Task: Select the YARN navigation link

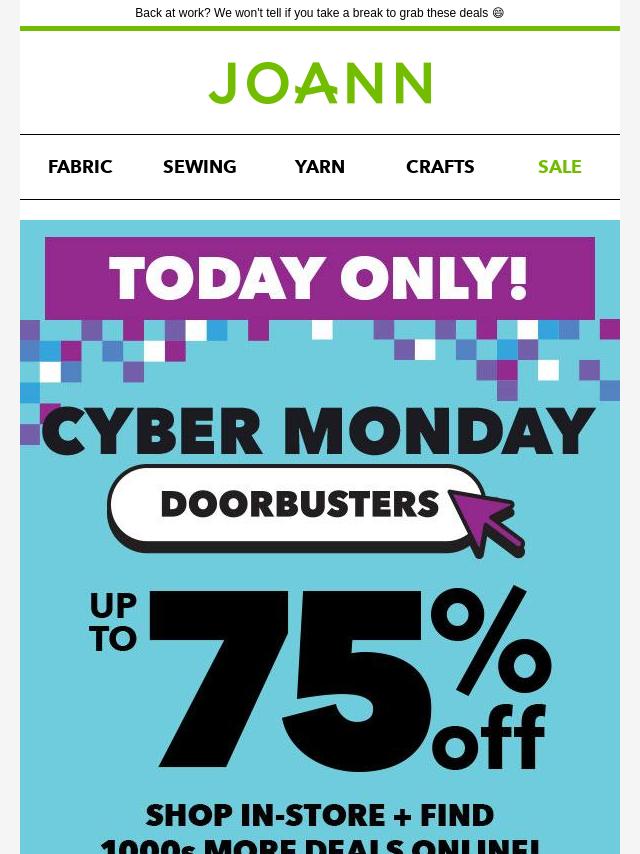Action: [320, 167]
